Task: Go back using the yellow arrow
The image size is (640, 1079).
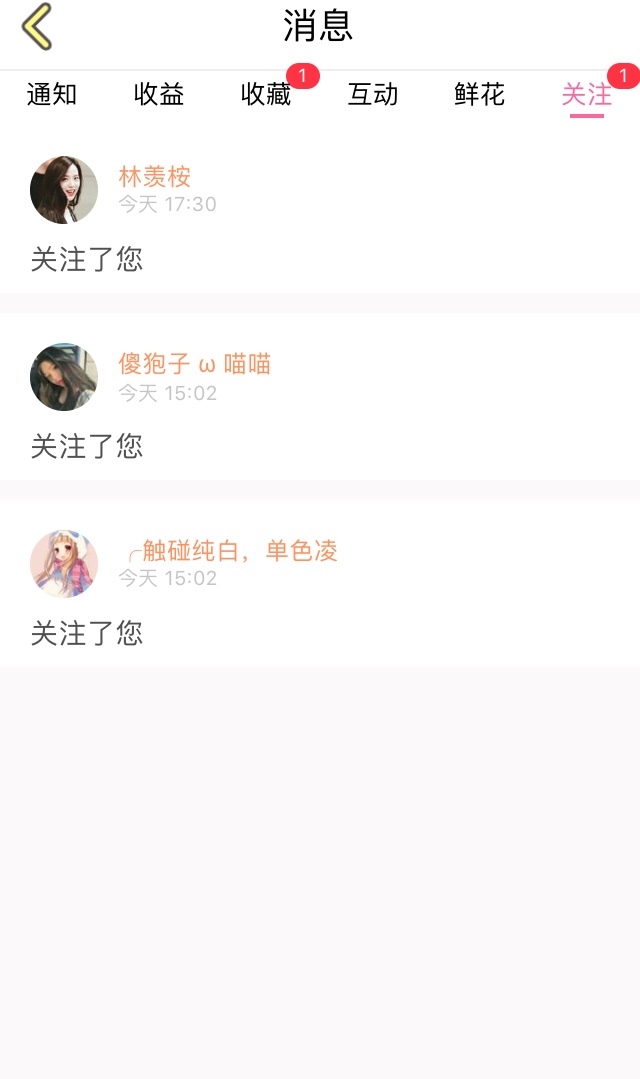Action: pos(37,27)
